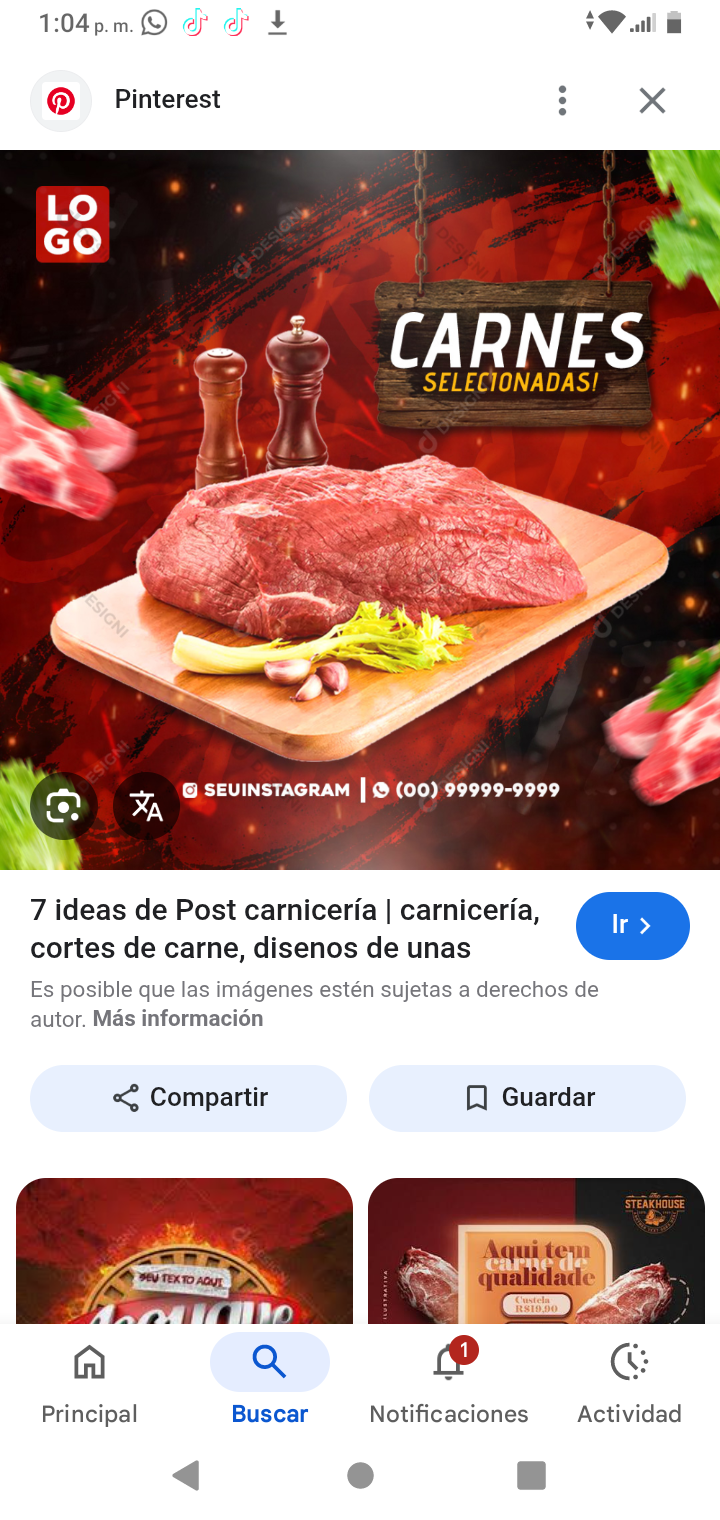Share this image with Compartir

(188, 1098)
